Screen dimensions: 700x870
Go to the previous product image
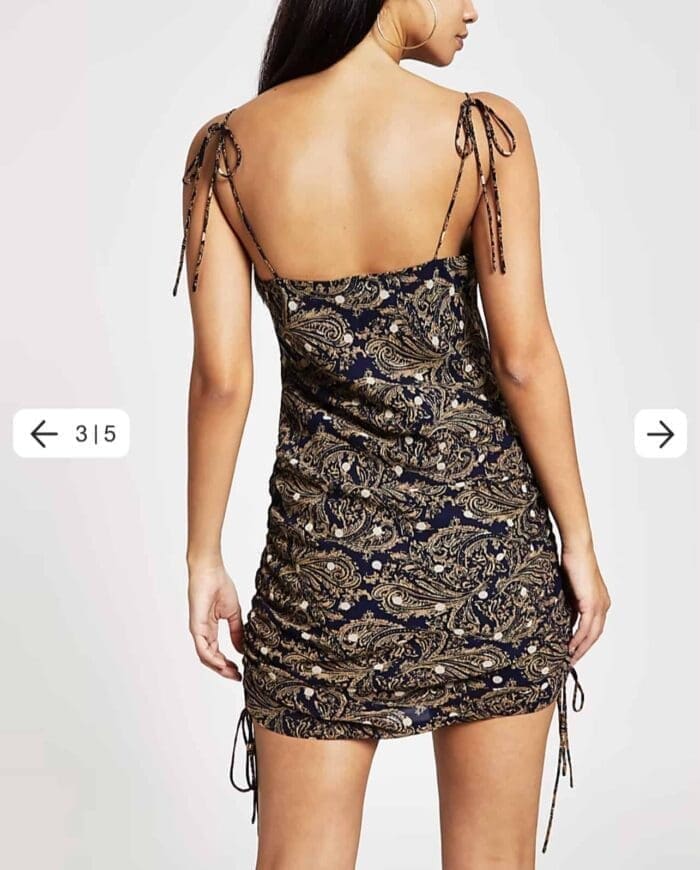coord(44,433)
